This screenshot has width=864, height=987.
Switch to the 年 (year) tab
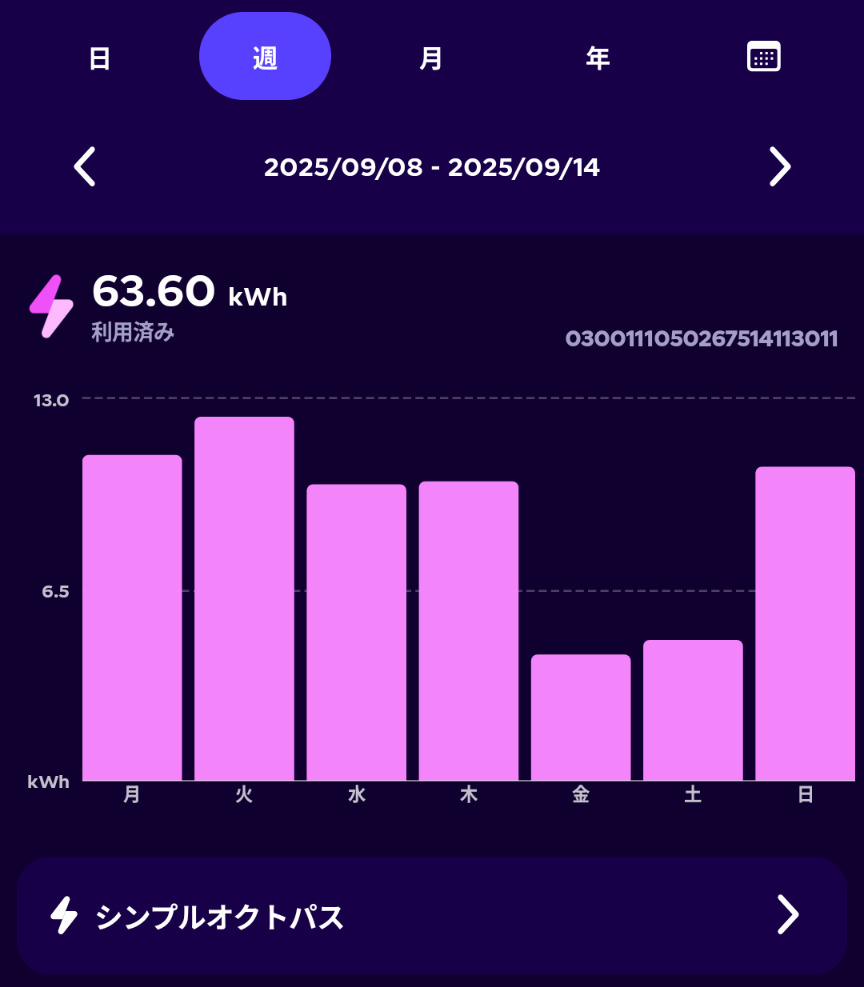click(x=597, y=58)
